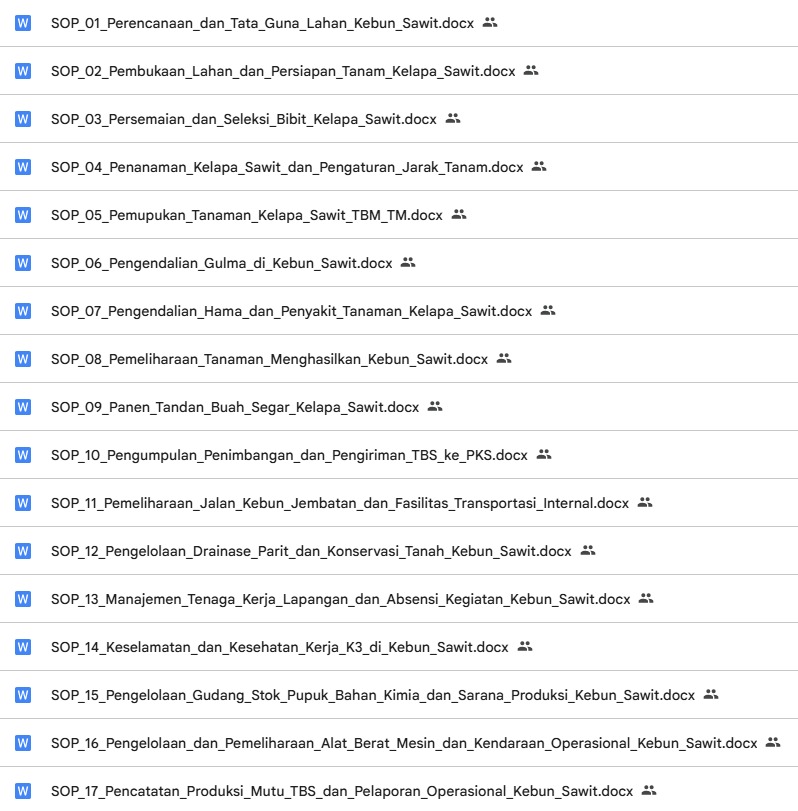Open SOP_11 Pemeliharaan Jalan Kebun Jembatan document
The image size is (798, 811).
pos(340,503)
